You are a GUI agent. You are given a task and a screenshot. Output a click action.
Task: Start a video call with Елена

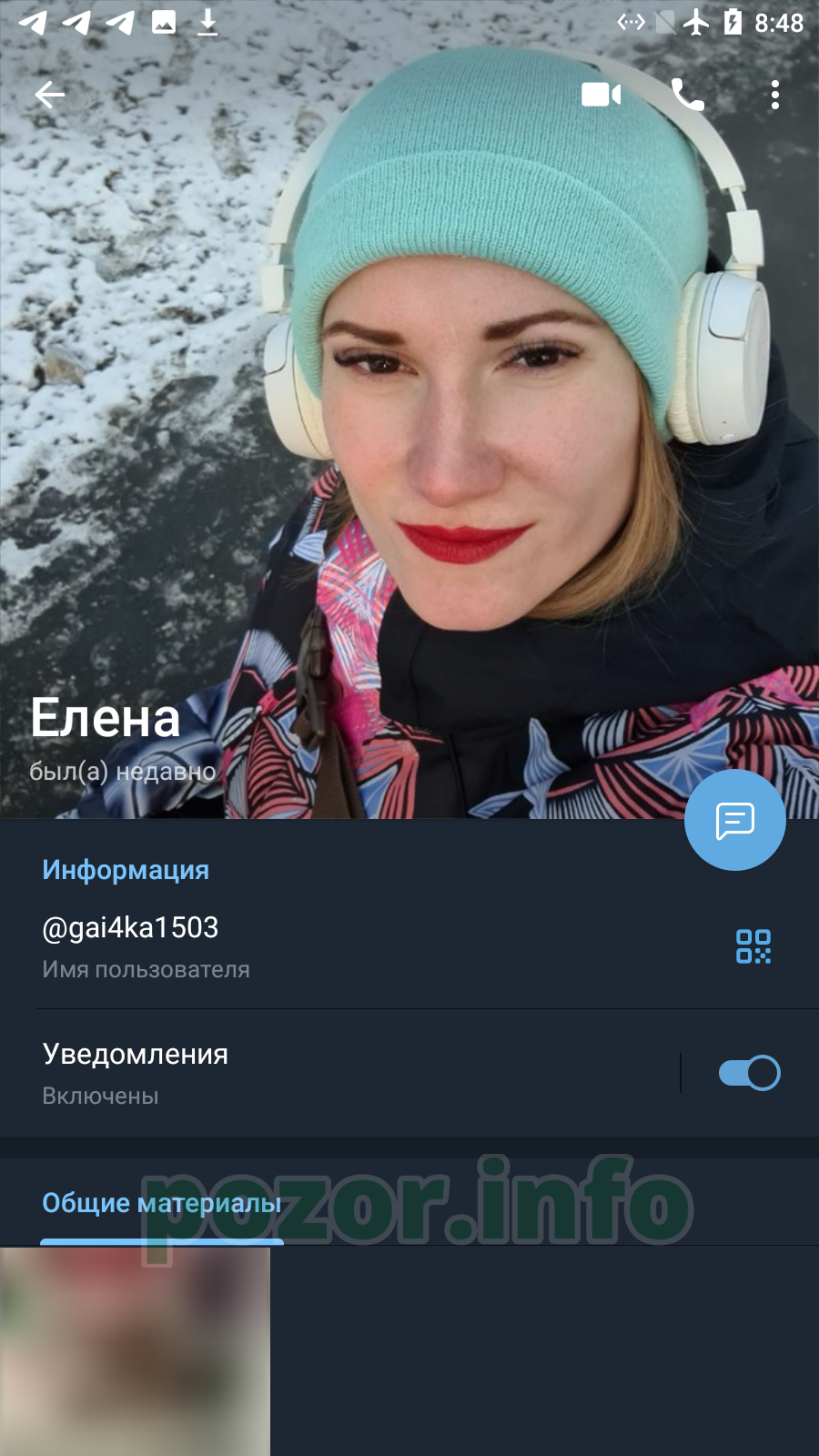coord(601,95)
